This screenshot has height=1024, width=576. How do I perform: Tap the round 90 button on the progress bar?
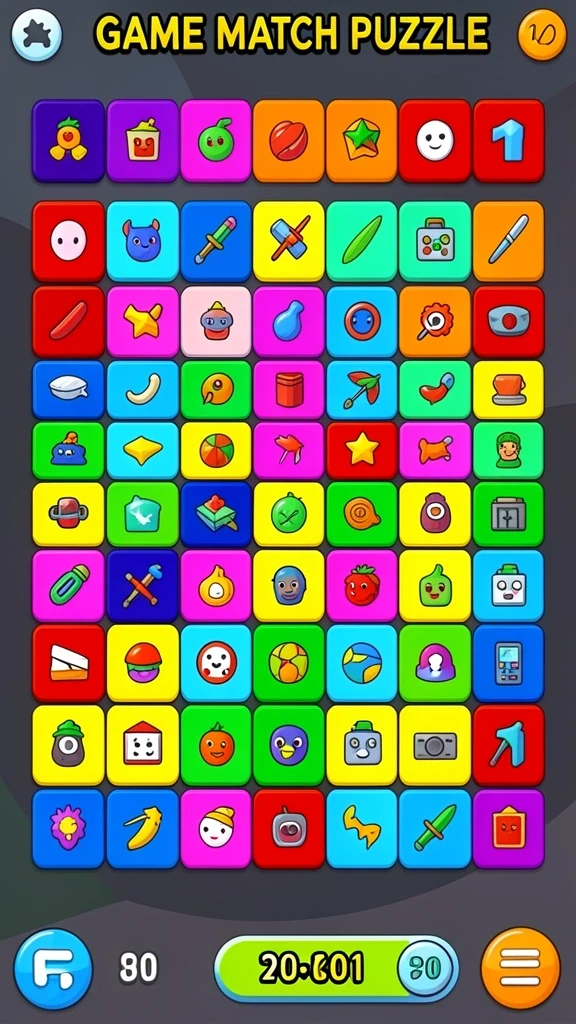tap(424, 968)
